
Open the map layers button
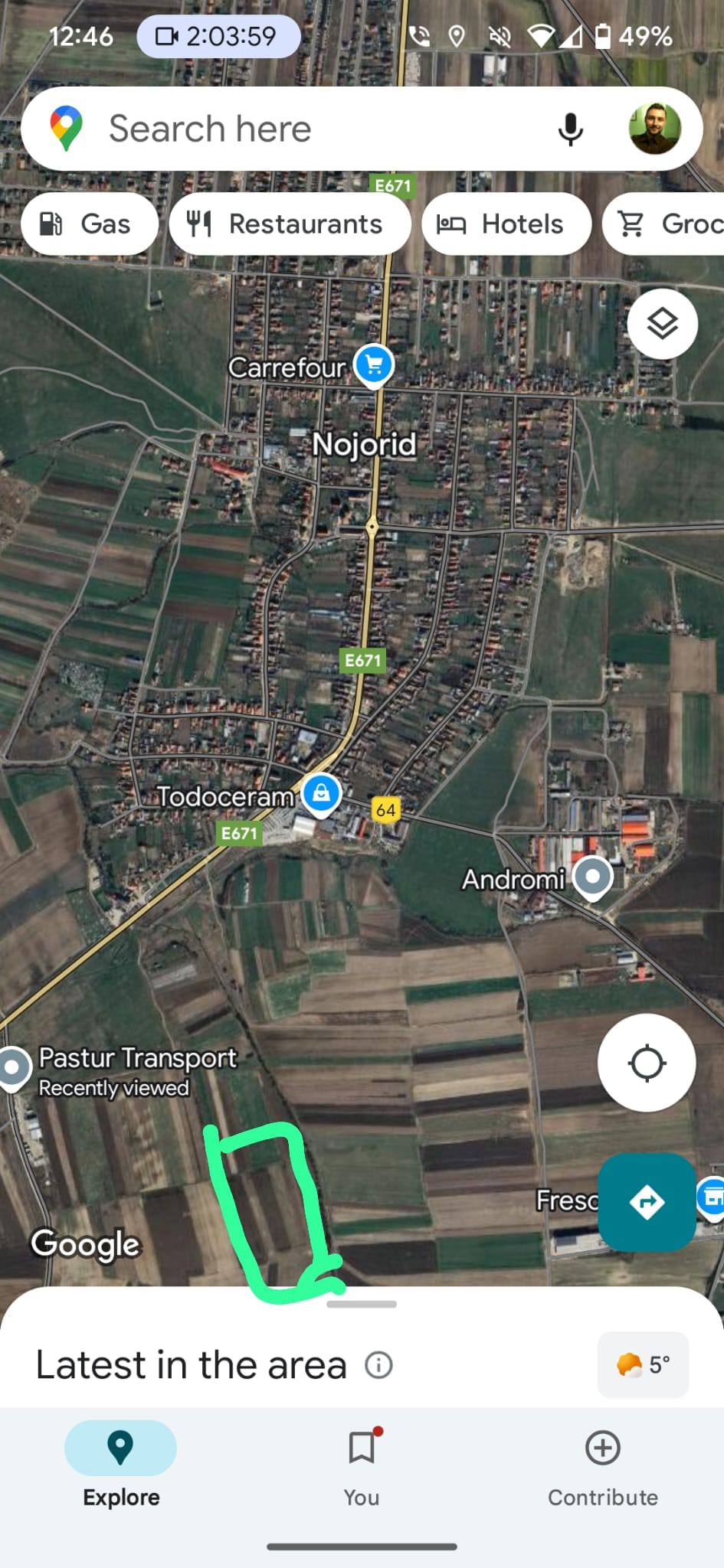tap(662, 324)
